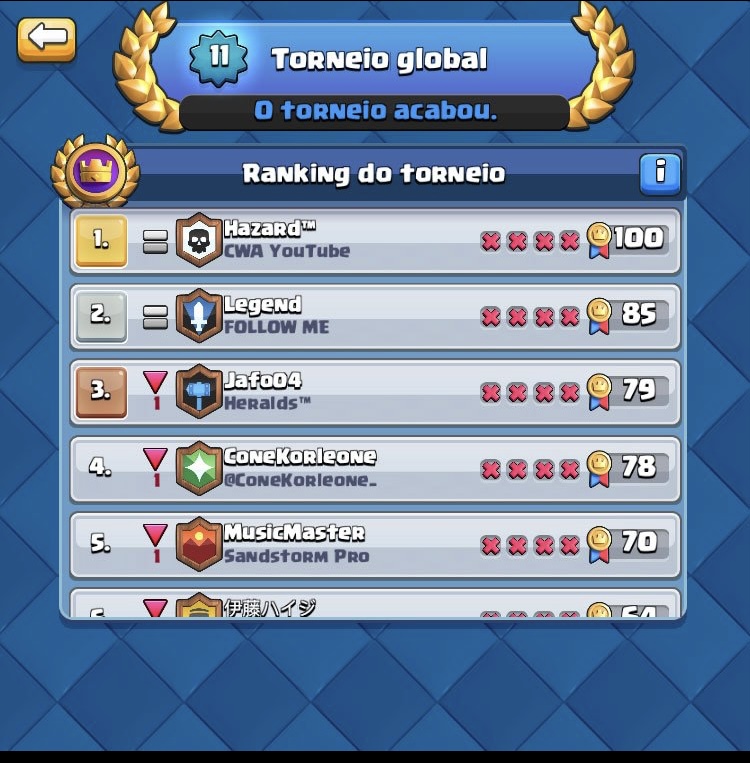This screenshot has height=763, width=750.
Task: View Legend's ranking entry
Action: (x=375, y=316)
